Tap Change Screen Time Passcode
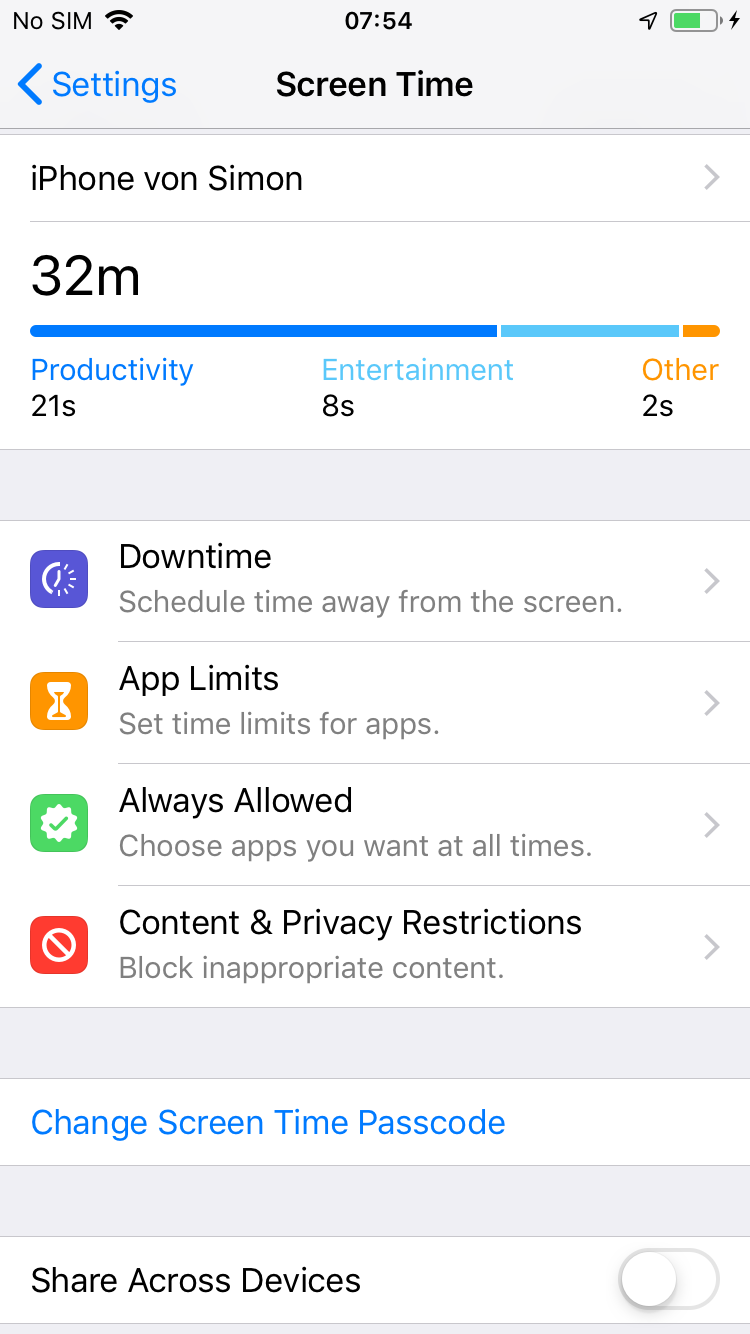750x1334 pixels. (x=268, y=1122)
